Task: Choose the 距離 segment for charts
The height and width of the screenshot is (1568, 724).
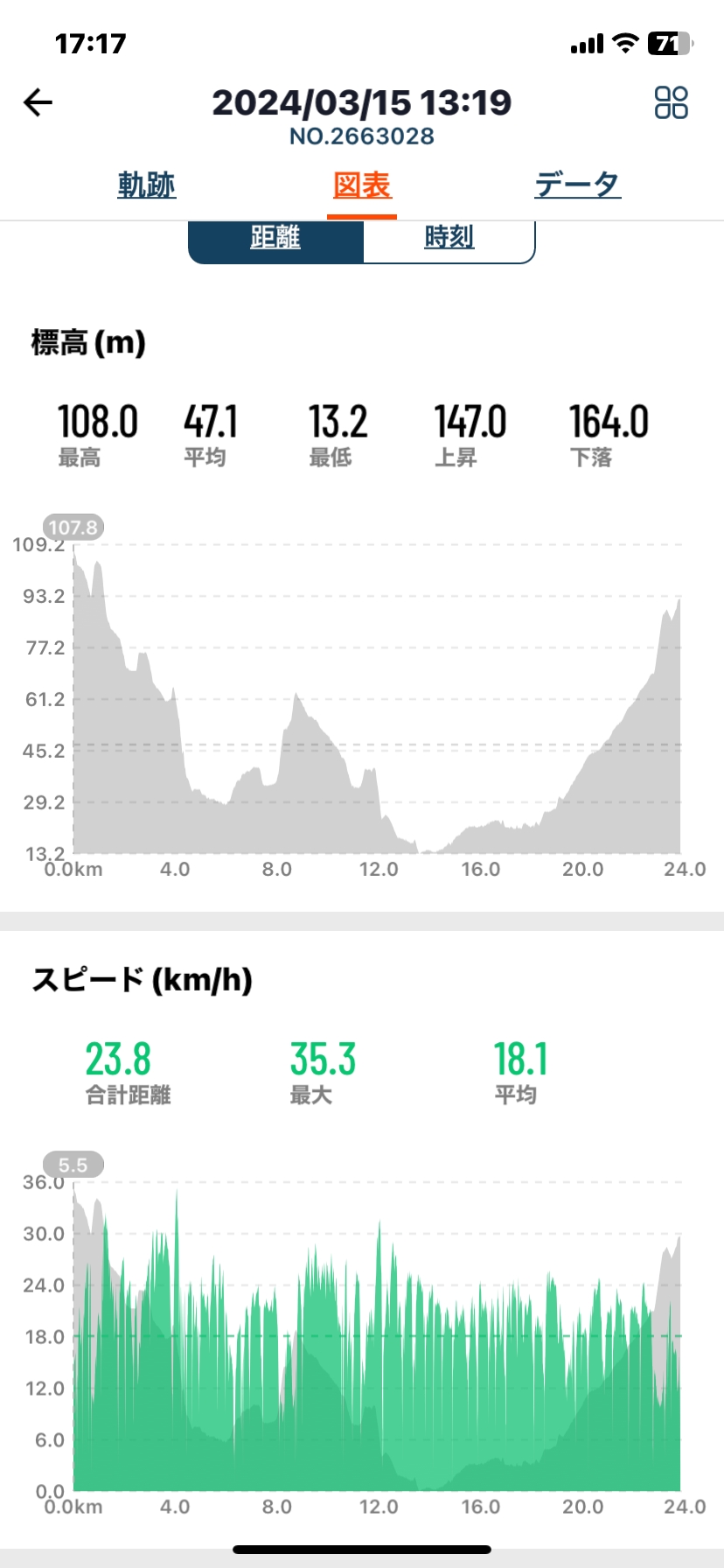Action: (x=275, y=238)
